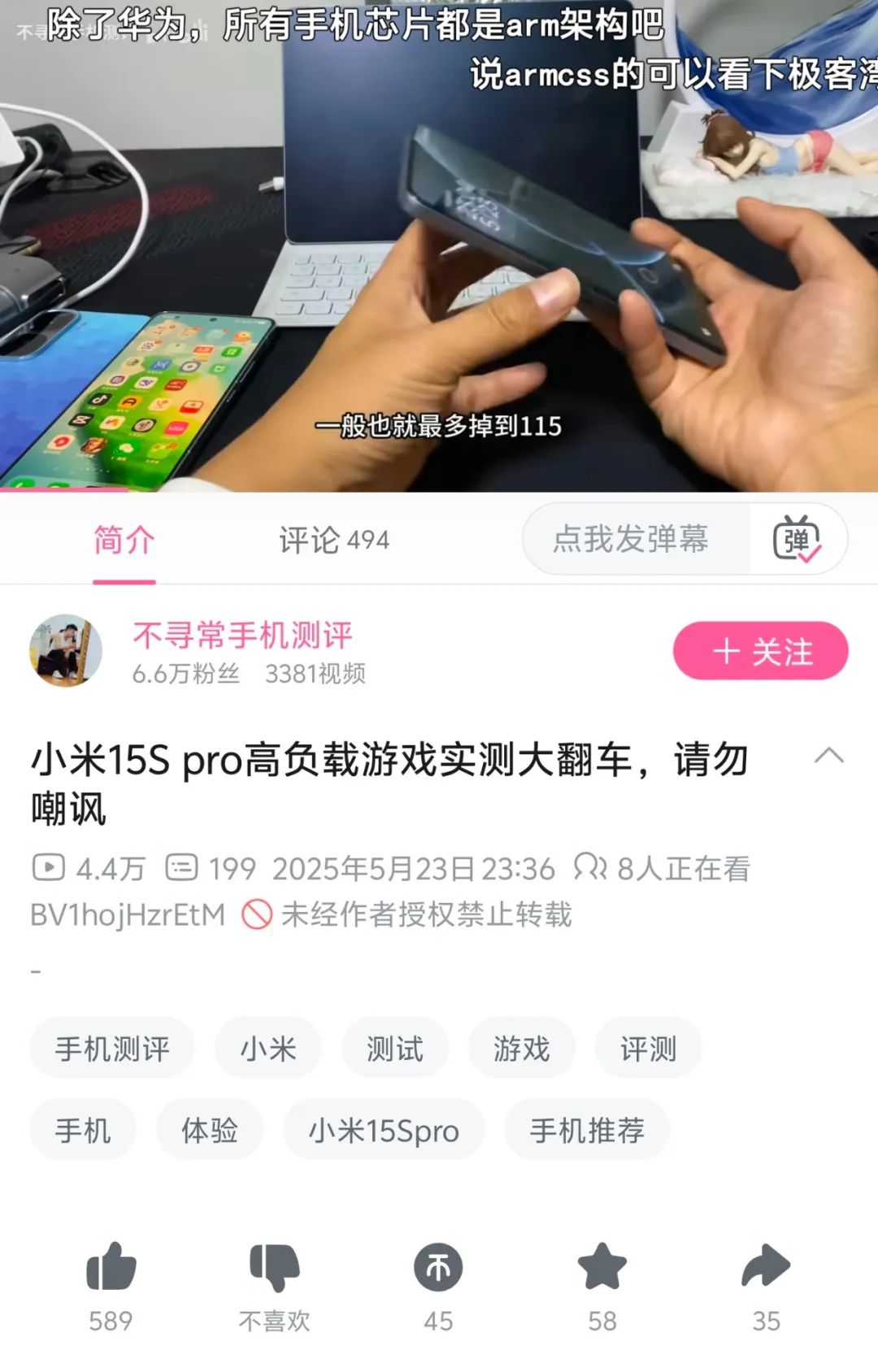Like the video with the thumbs-up icon
This screenshot has height=1372, width=878.
pos(111,1268)
